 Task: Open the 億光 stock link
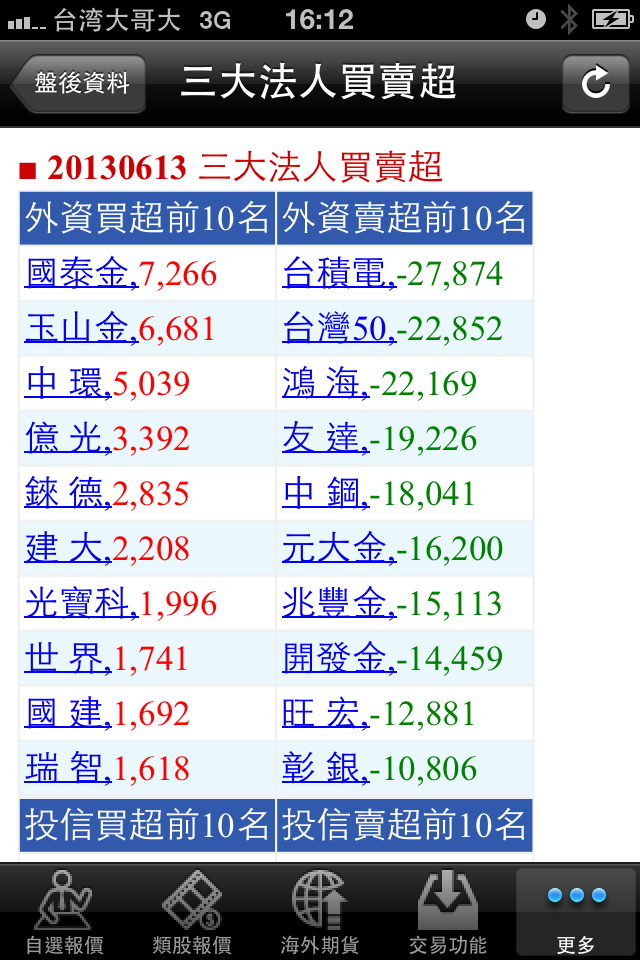tap(68, 438)
